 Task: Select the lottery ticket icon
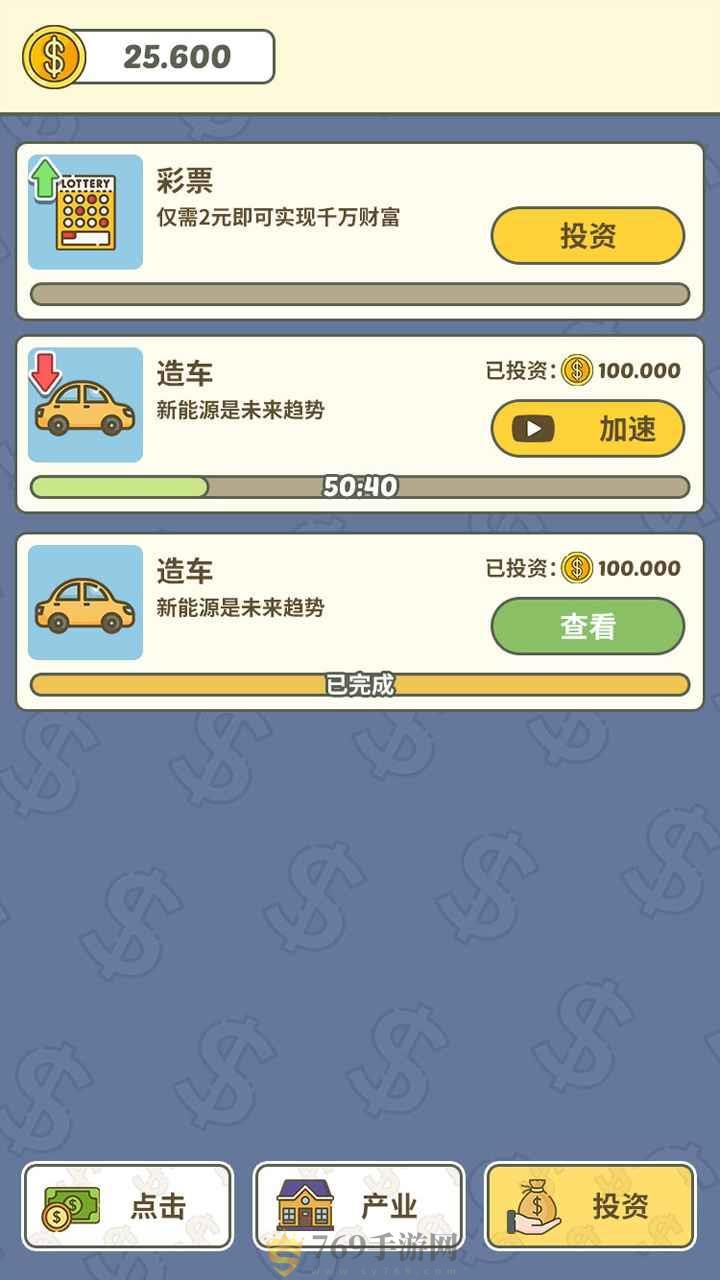point(86,213)
